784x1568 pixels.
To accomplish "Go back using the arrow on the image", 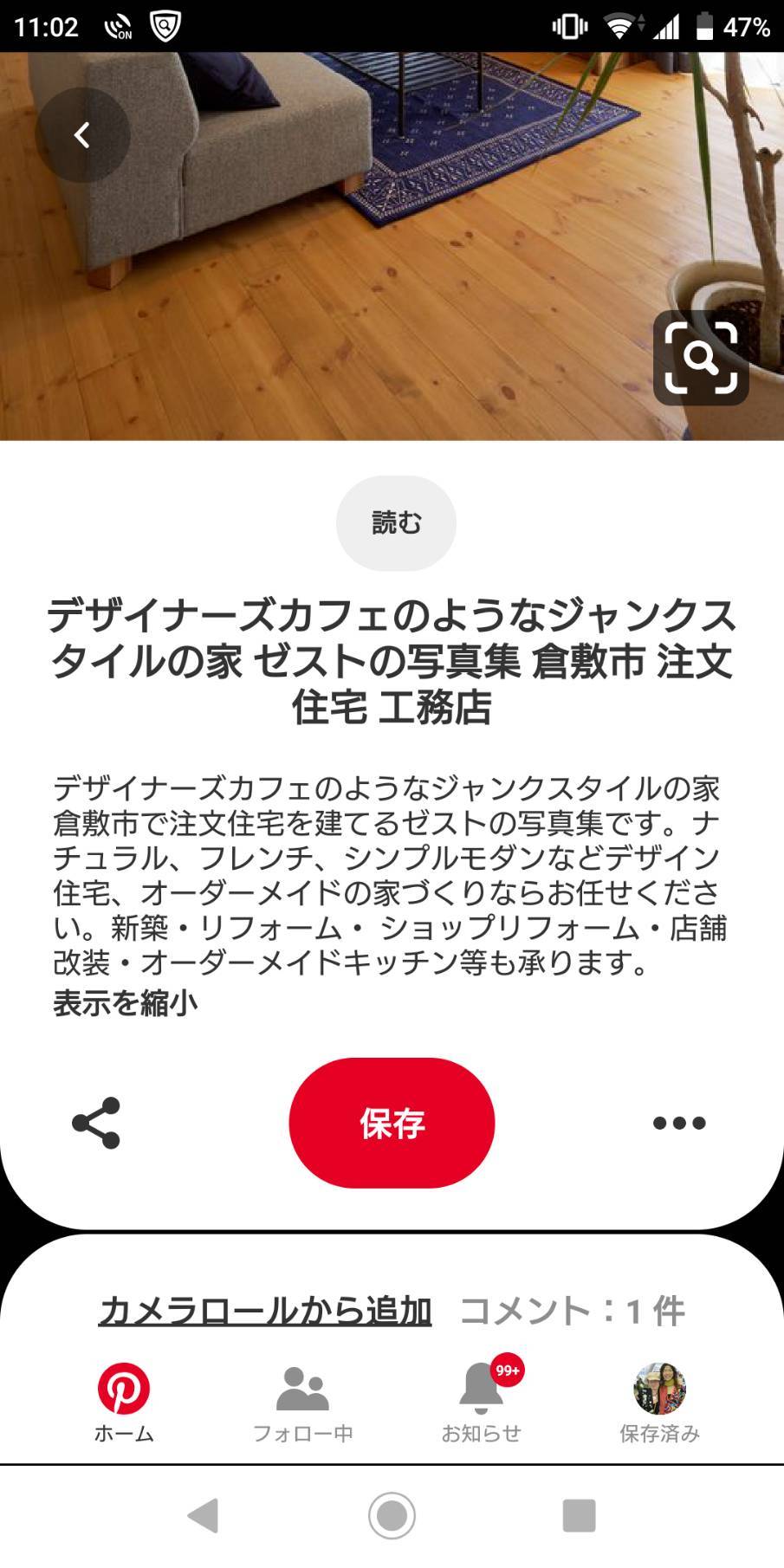I will point(83,135).
